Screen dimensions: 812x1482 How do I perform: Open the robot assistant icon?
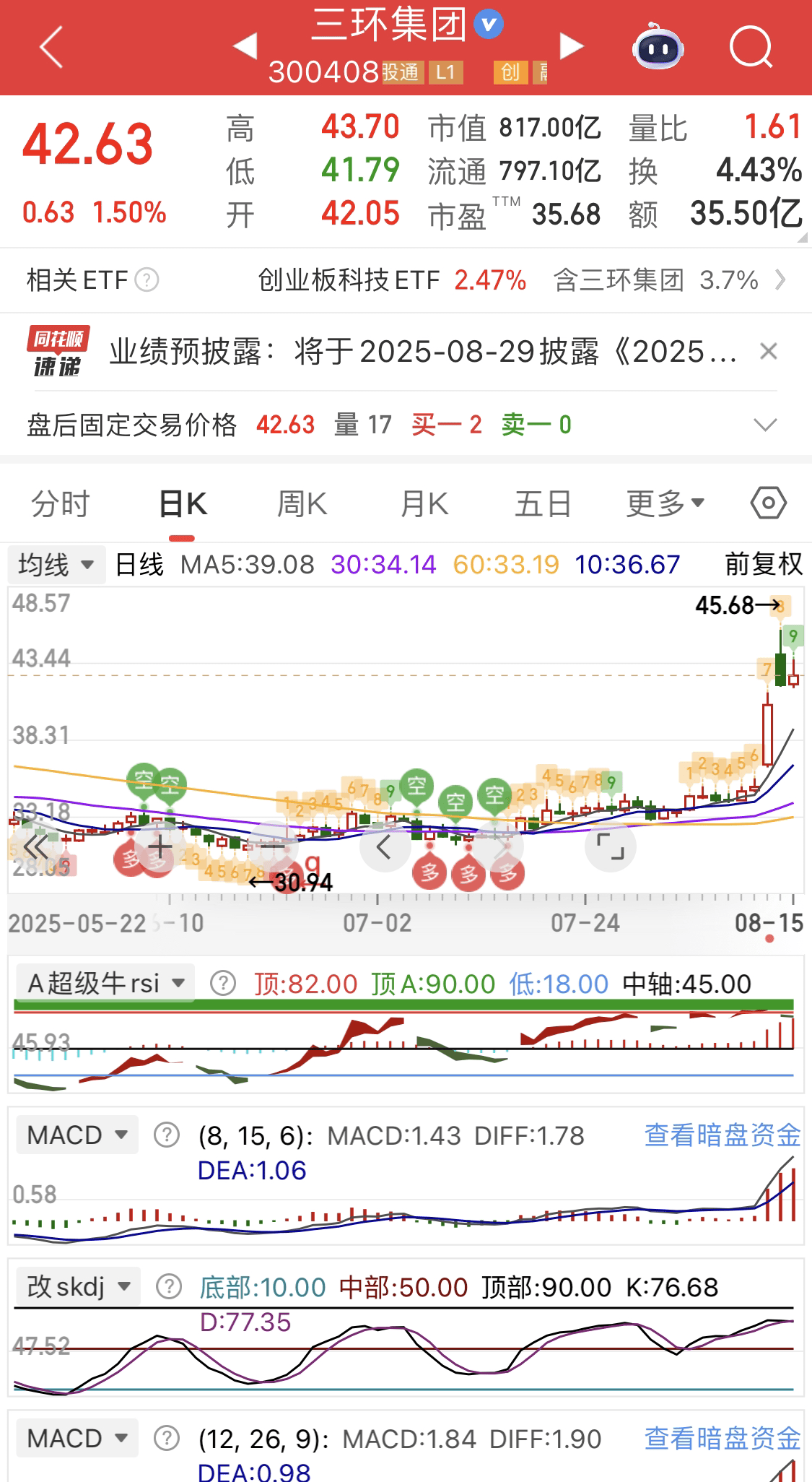pyautogui.click(x=658, y=47)
